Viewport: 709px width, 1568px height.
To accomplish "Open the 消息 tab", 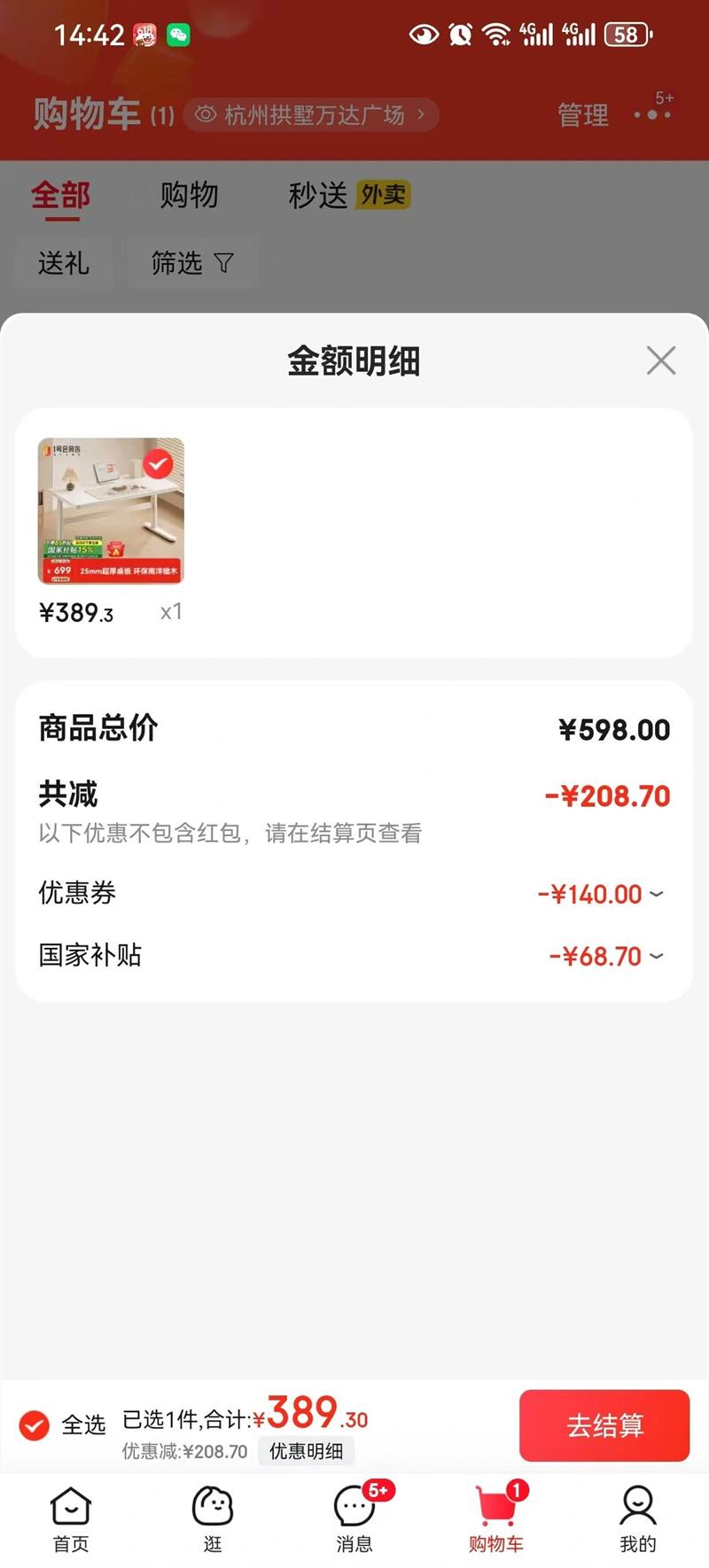I will [354, 1519].
